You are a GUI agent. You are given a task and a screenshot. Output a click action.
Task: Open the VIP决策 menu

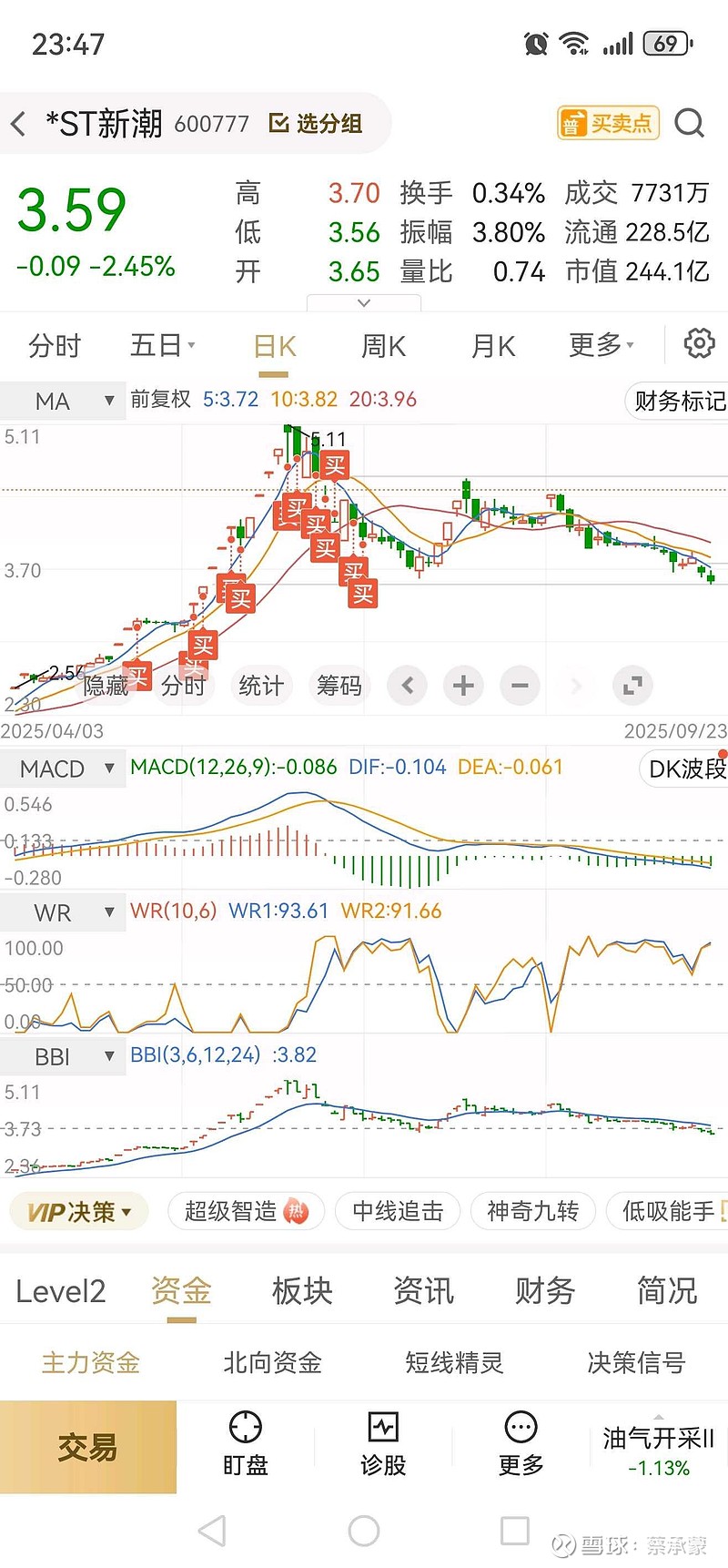point(79,1212)
